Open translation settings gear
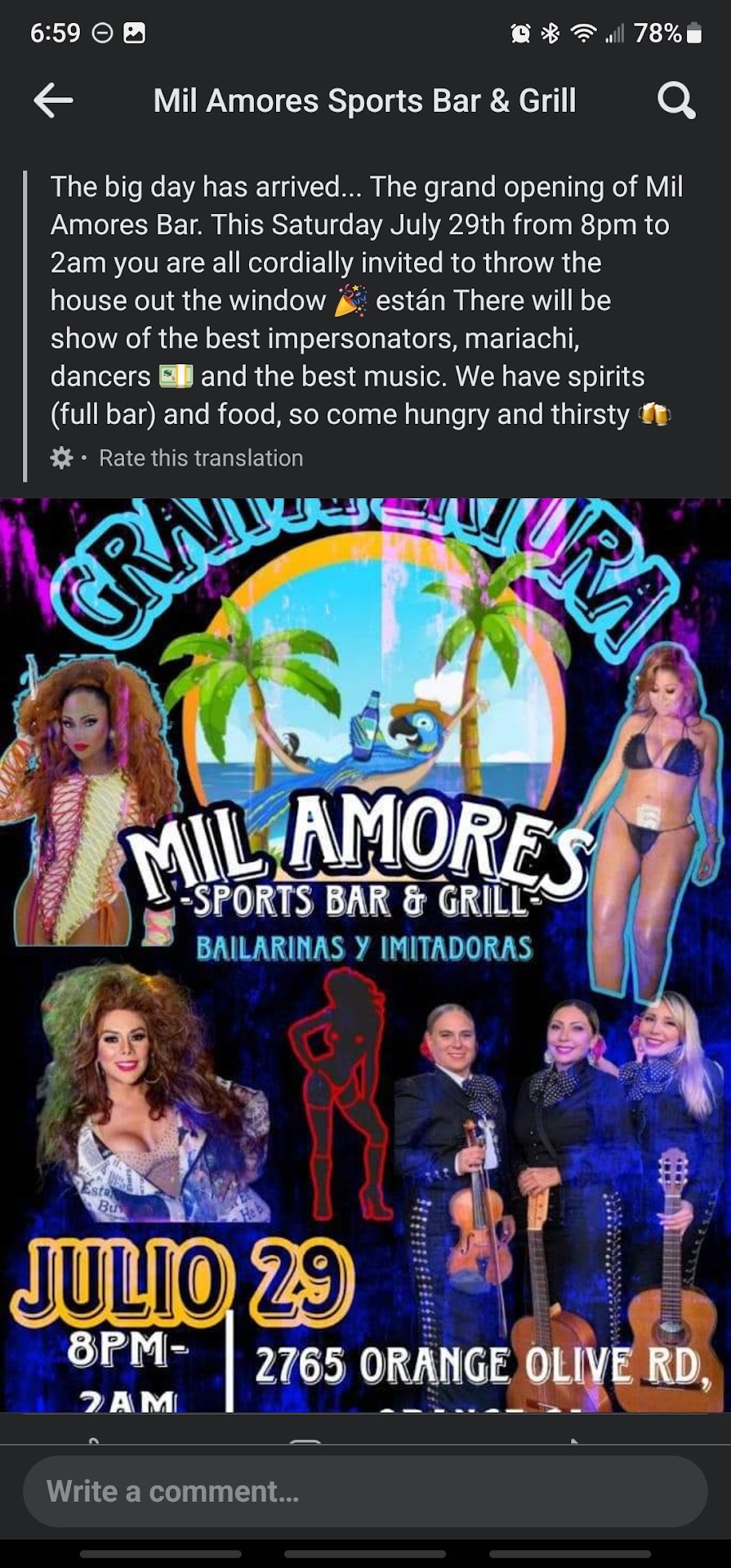This screenshot has height=1568, width=731. tap(62, 458)
